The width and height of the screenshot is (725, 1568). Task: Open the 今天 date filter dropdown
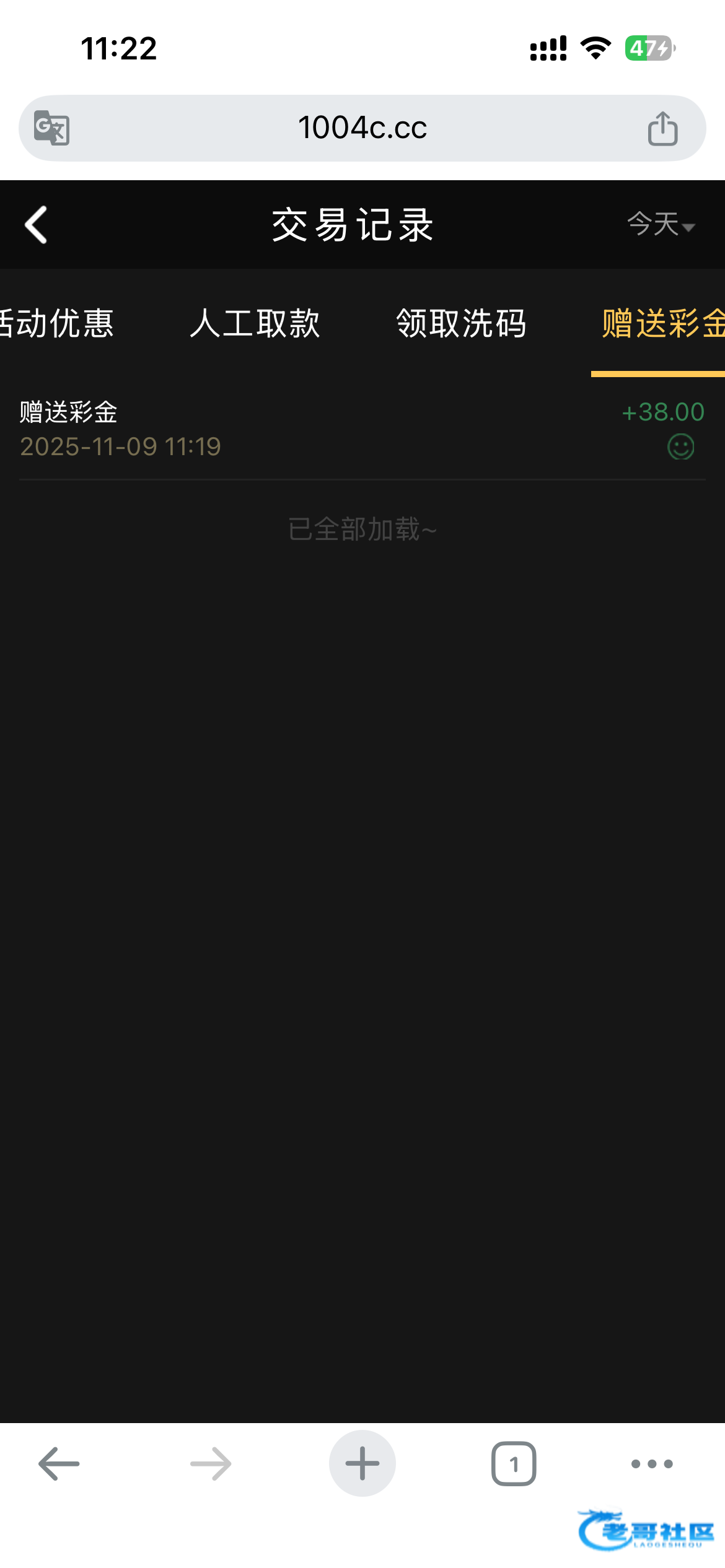click(661, 224)
